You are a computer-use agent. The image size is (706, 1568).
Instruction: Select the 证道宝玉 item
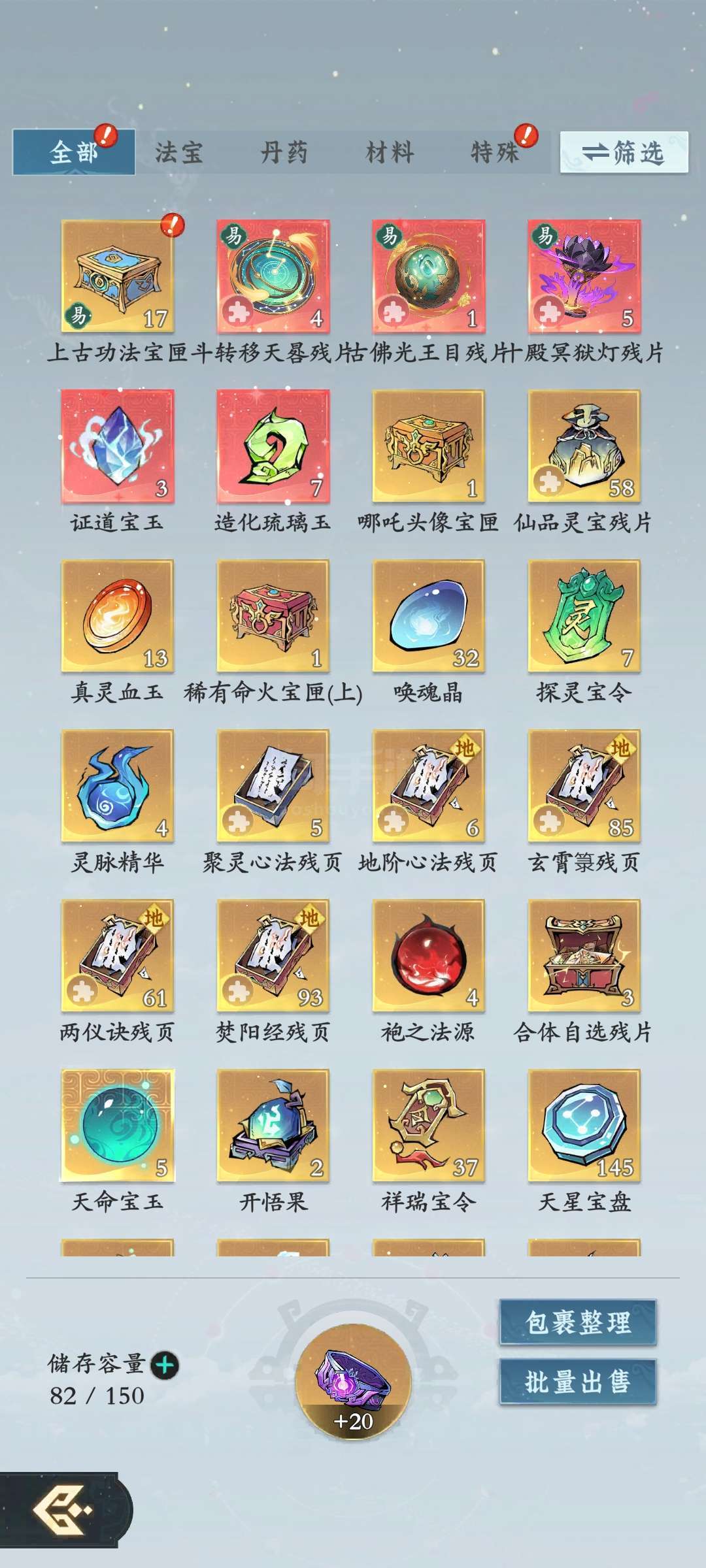pos(118,446)
